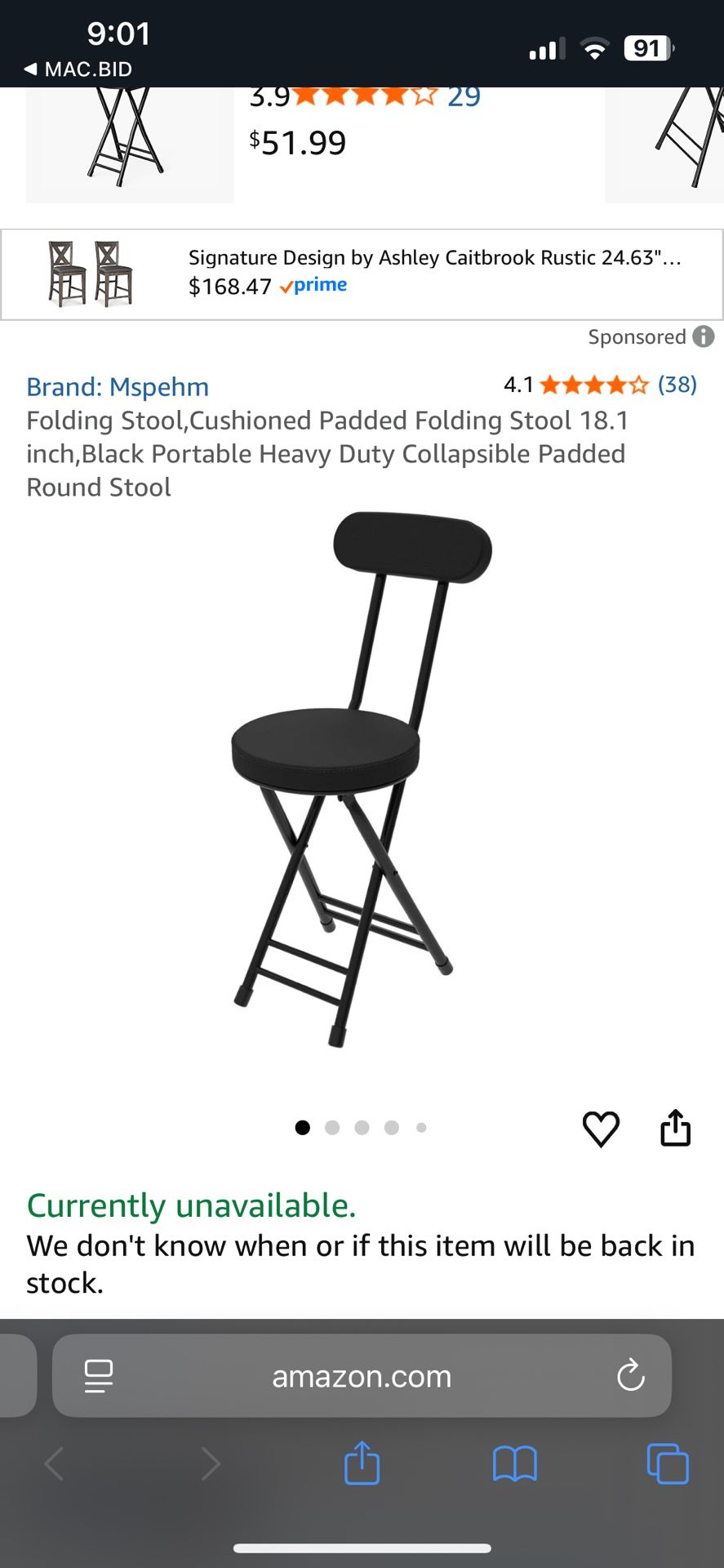Screen dimensions: 724x1568
Task: Open the Safari tab switcher
Action: [667, 1464]
